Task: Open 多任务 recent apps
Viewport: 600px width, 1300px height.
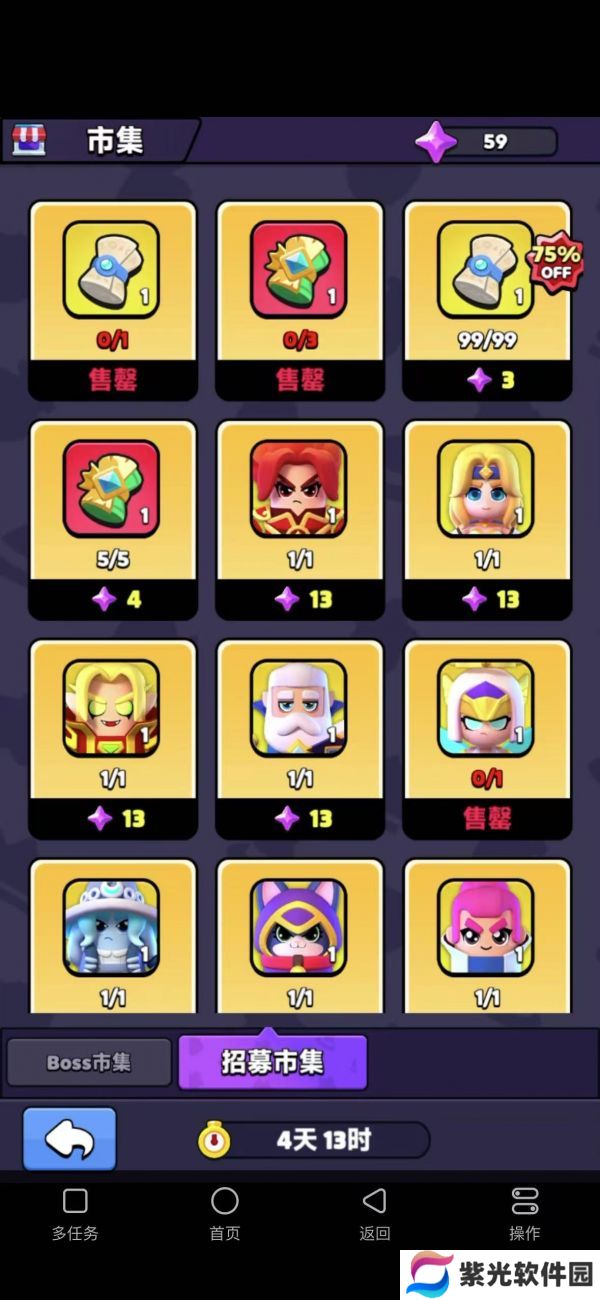Action: [75, 1211]
